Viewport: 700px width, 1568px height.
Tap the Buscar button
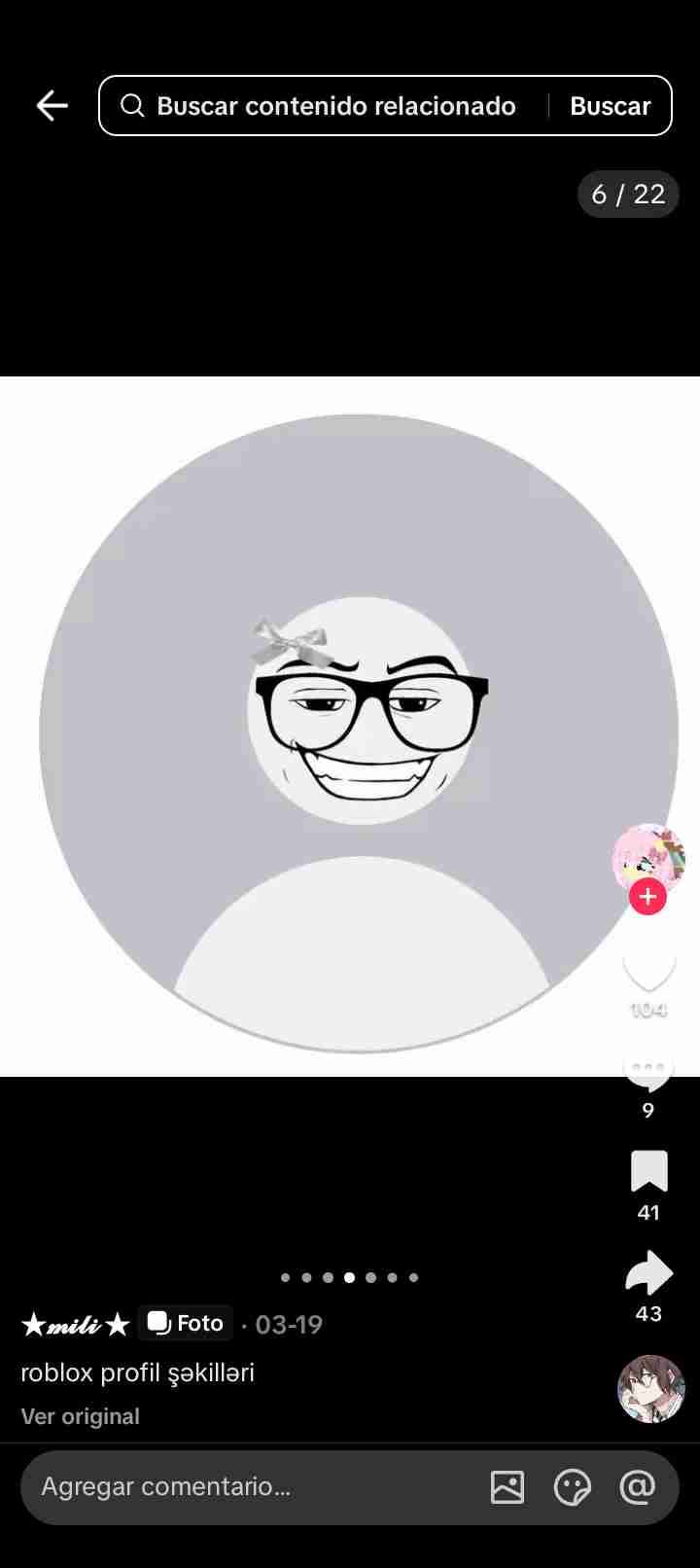coord(610,106)
